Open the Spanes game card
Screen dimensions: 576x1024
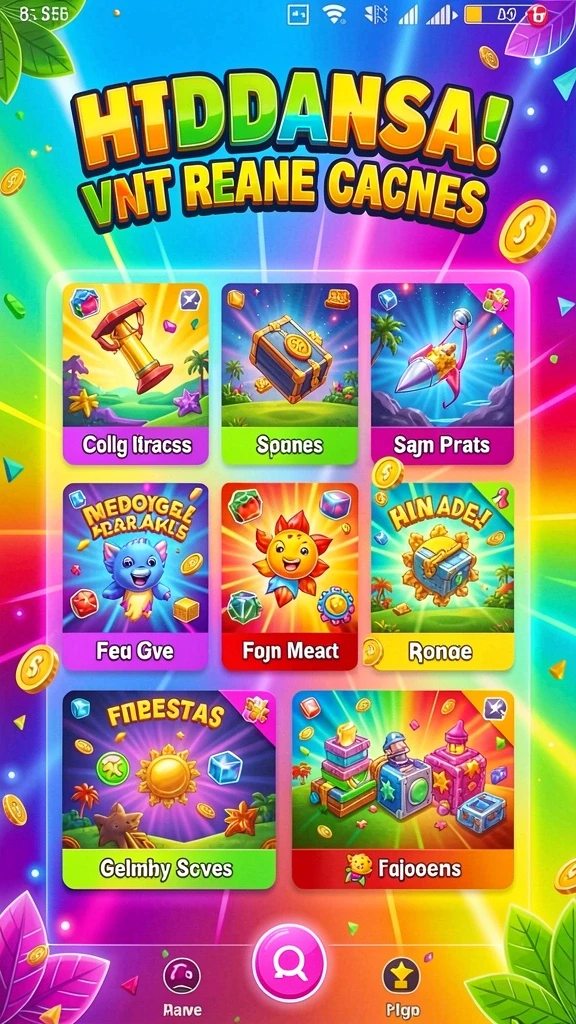pyautogui.click(x=289, y=374)
